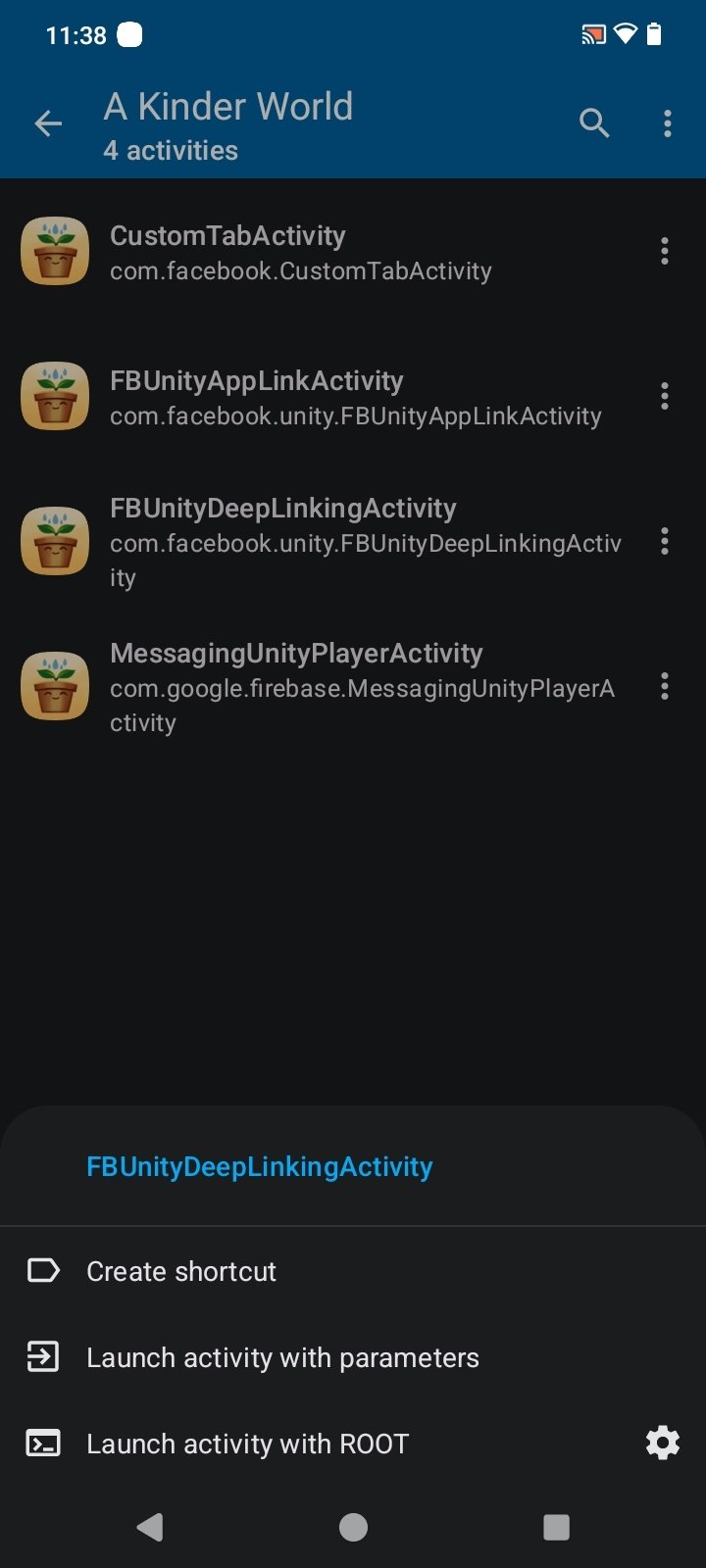Choose Launch activity with ROOT
The width and height of the screenshot is (706, 1568).
(247, 1444)
